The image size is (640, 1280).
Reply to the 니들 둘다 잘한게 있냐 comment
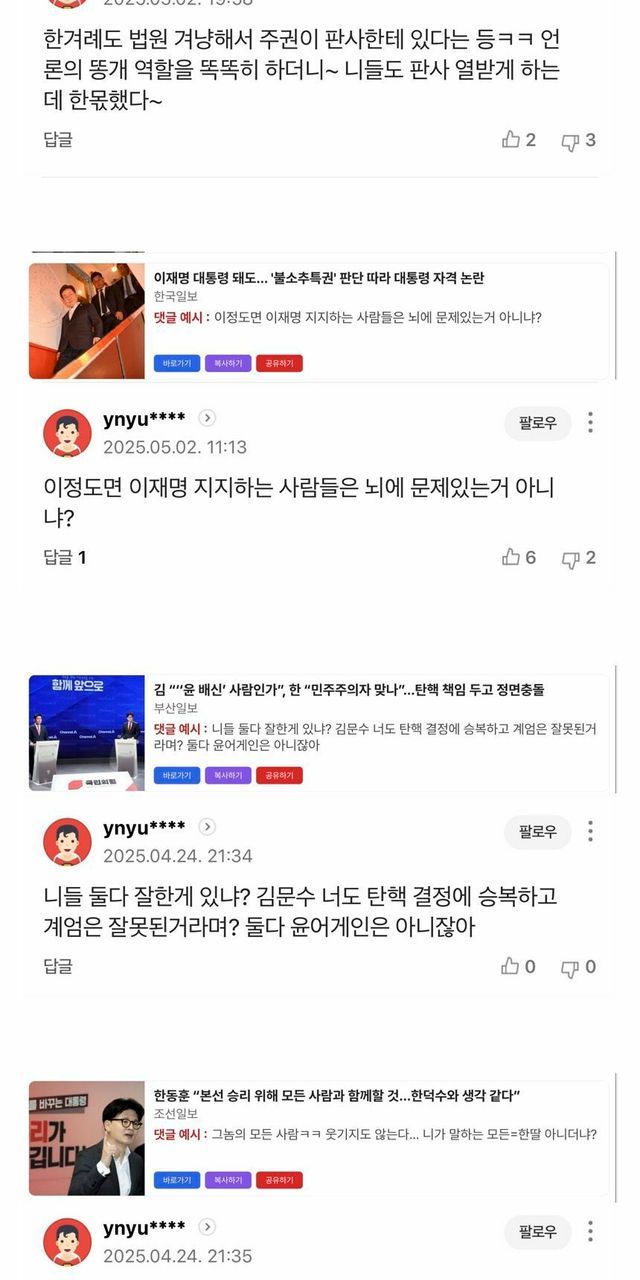pos(58,966)
